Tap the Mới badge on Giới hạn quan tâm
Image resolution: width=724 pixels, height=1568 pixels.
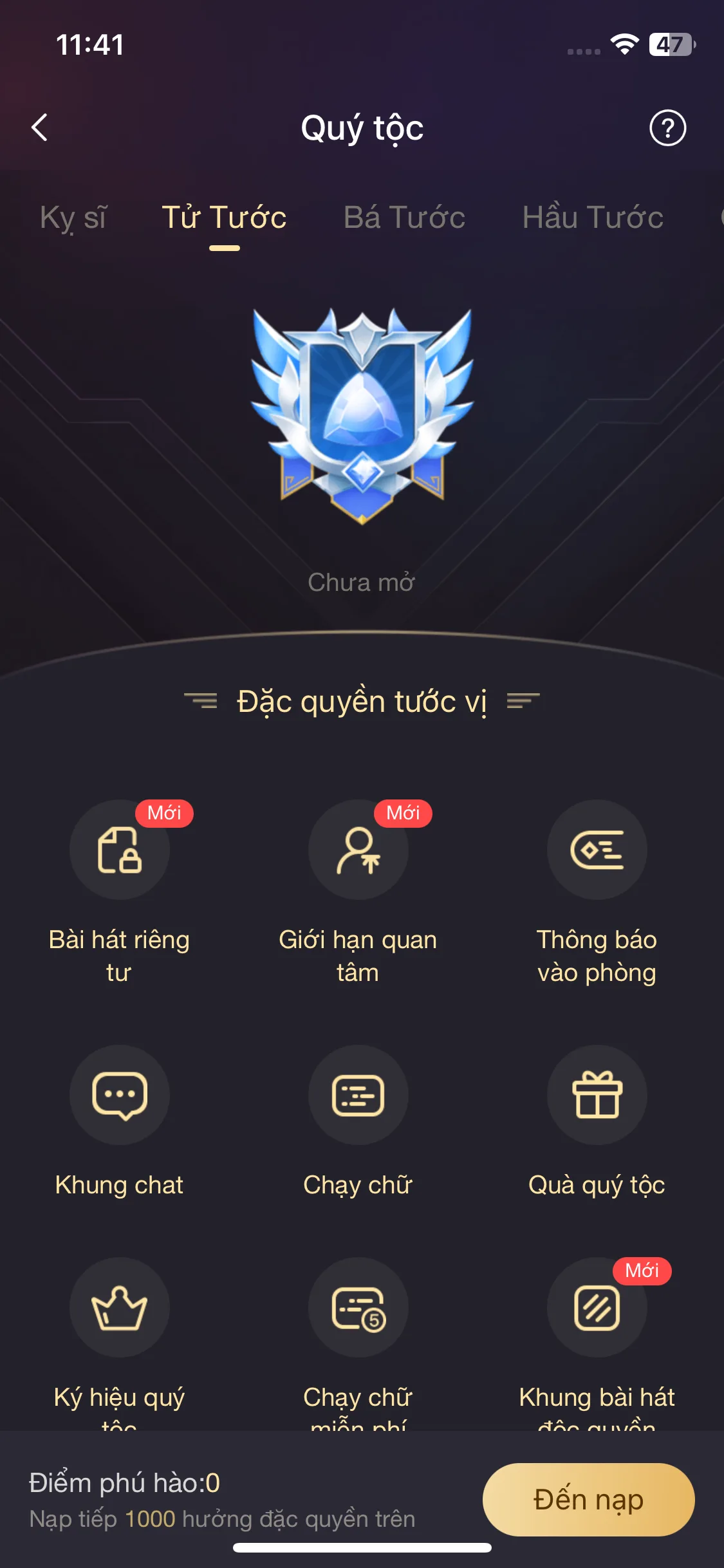pos(403,814)
